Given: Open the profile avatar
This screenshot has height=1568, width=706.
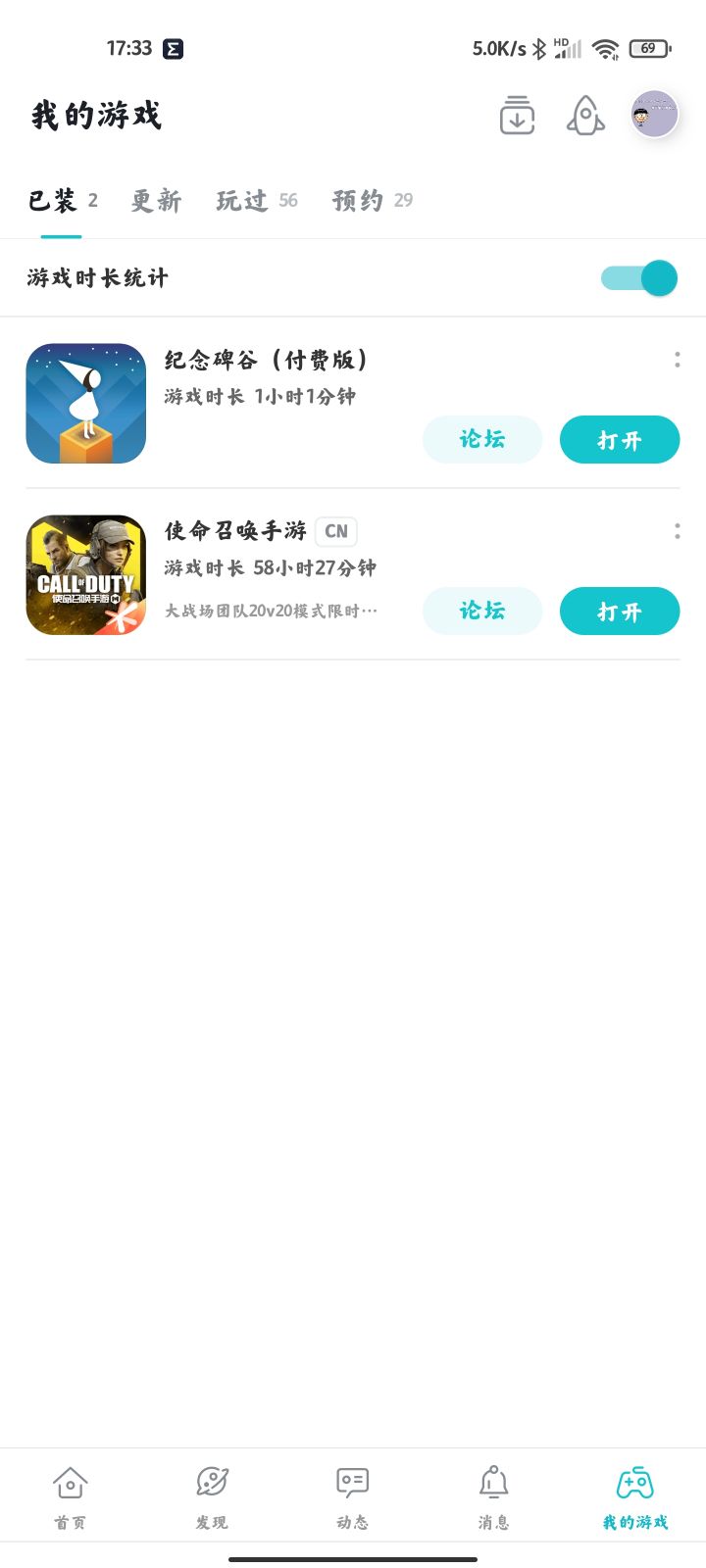Looking at the screenshot, I should (x=654, y=115).
